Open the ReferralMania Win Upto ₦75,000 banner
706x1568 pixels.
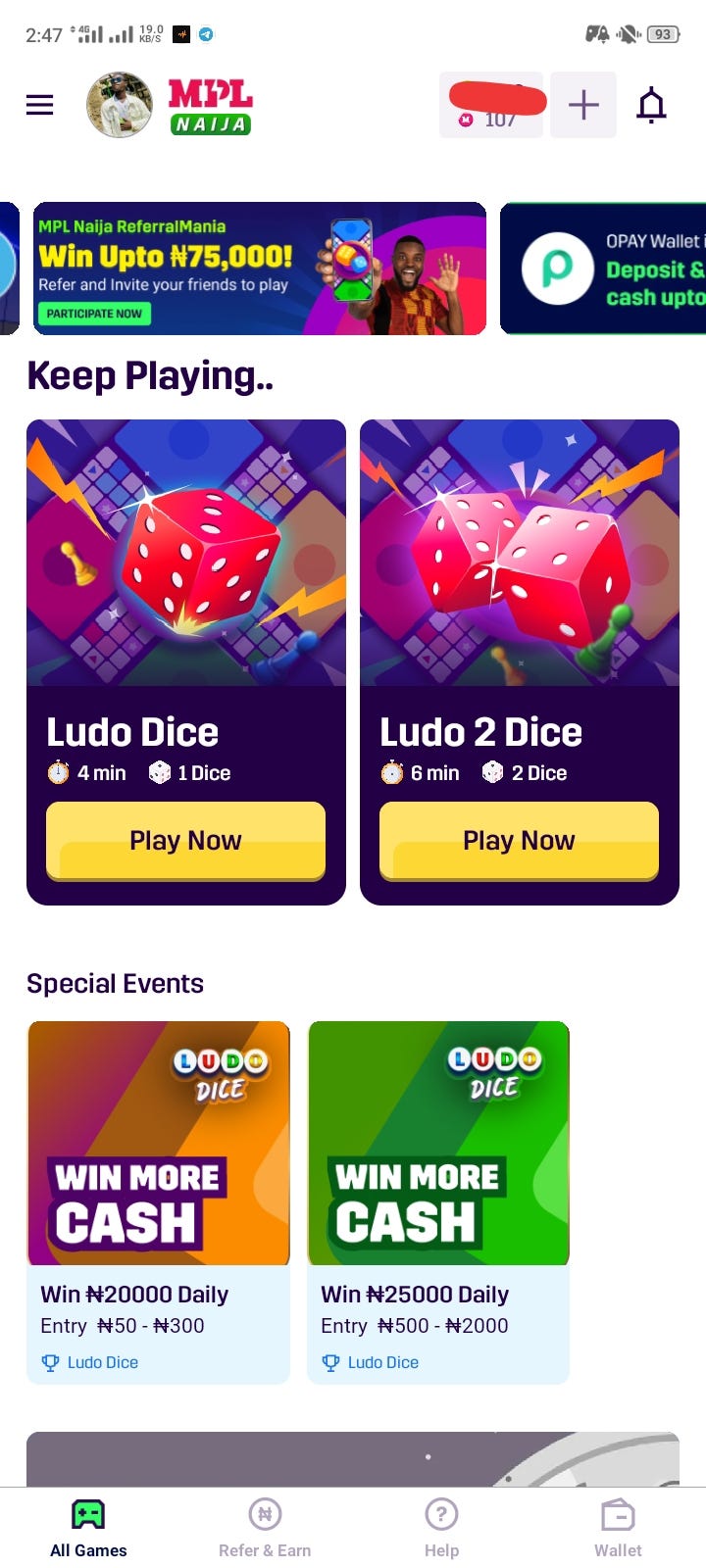[x=260, y=269]
